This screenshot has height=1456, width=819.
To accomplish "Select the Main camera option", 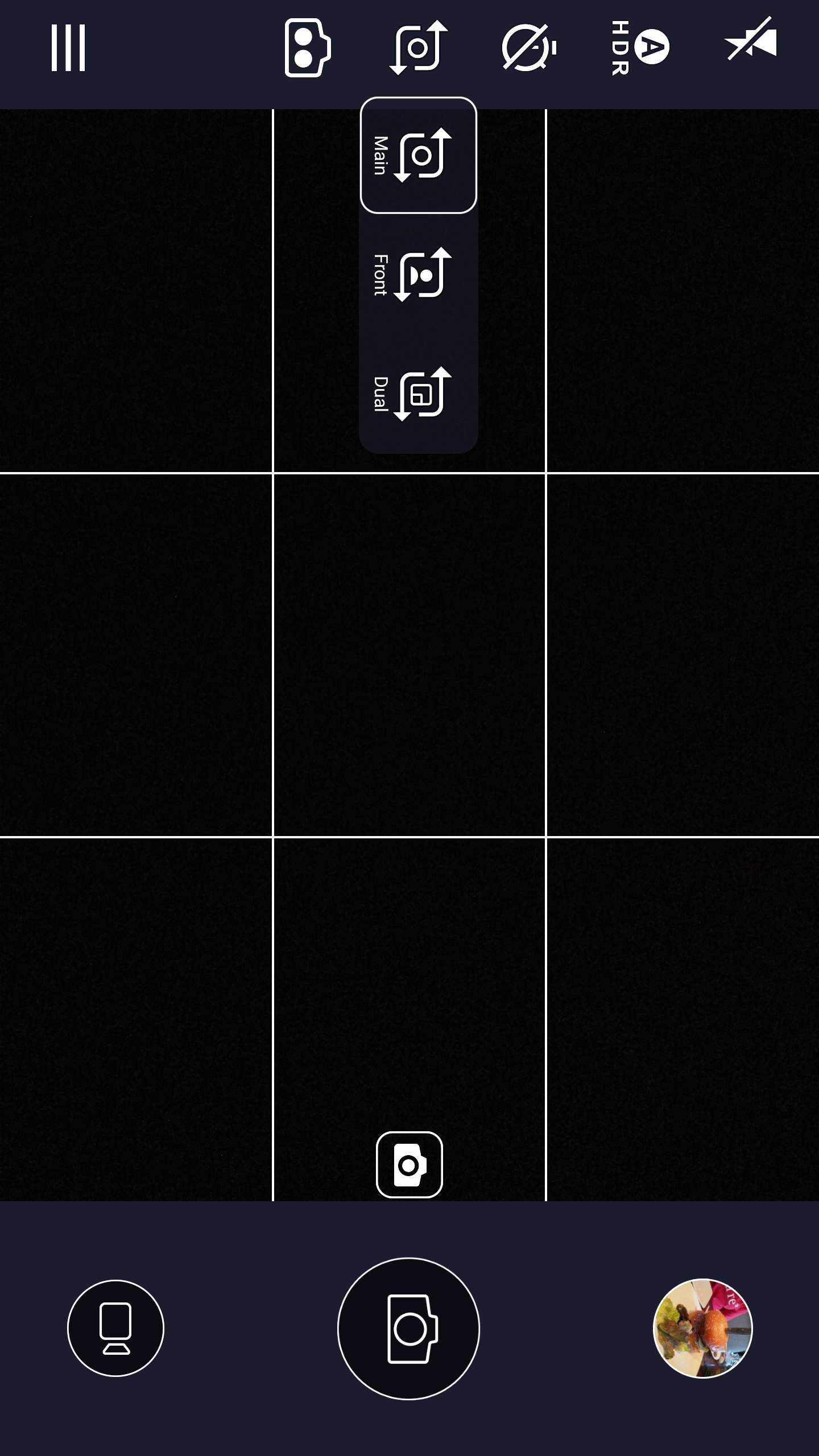I will click(419, 155).
